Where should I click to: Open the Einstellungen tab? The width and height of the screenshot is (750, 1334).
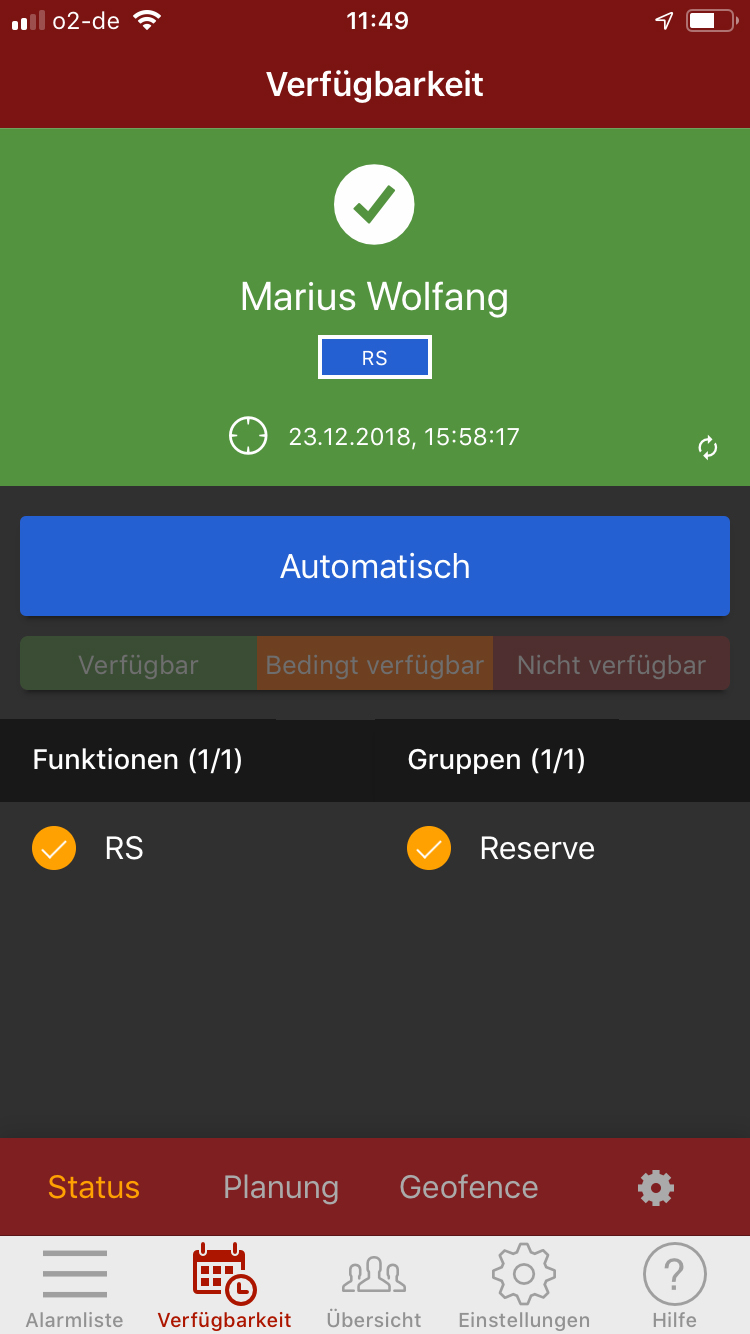pos(524,1286)
